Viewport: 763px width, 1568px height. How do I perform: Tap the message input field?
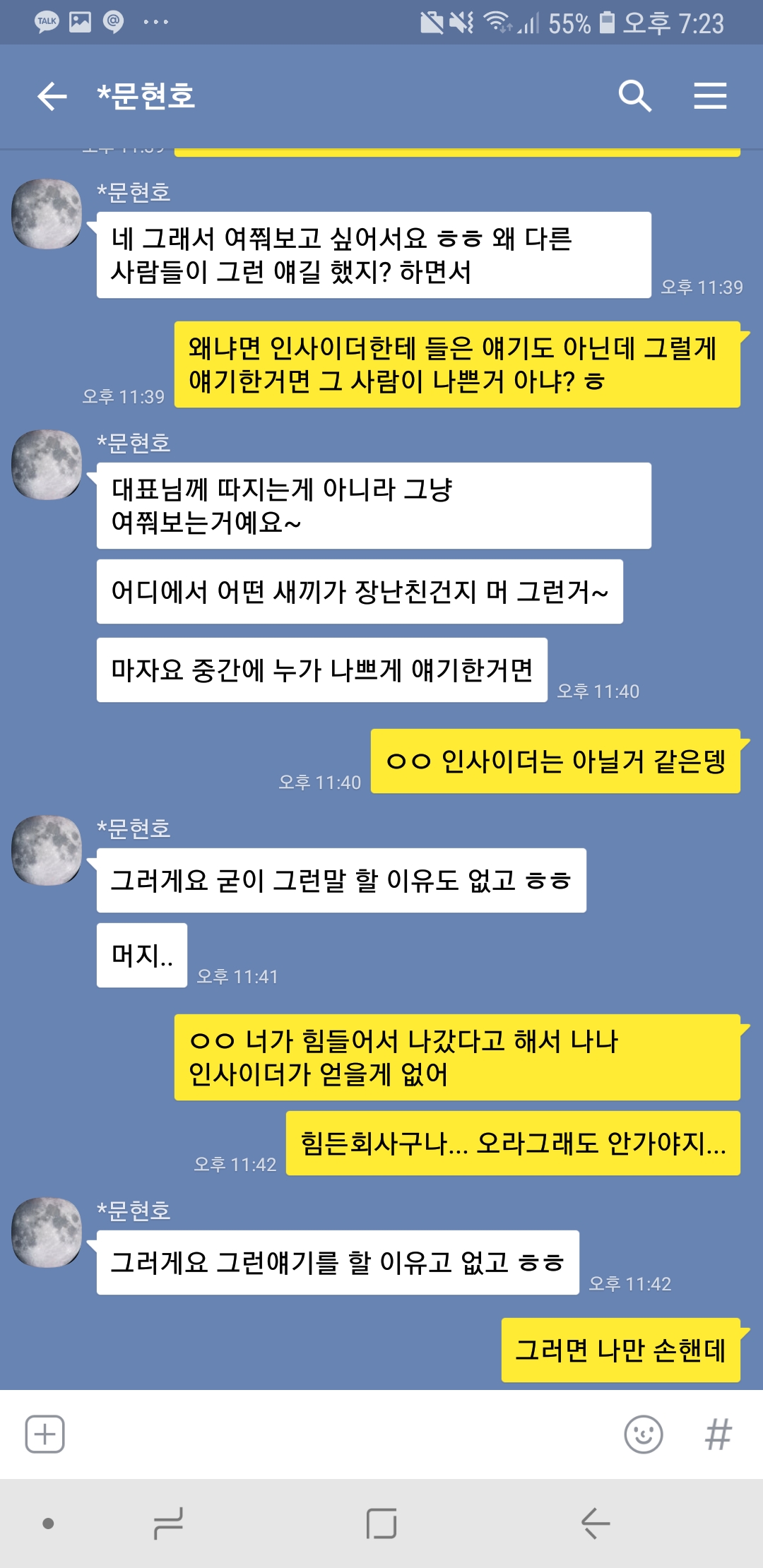tap(339, 1435)
